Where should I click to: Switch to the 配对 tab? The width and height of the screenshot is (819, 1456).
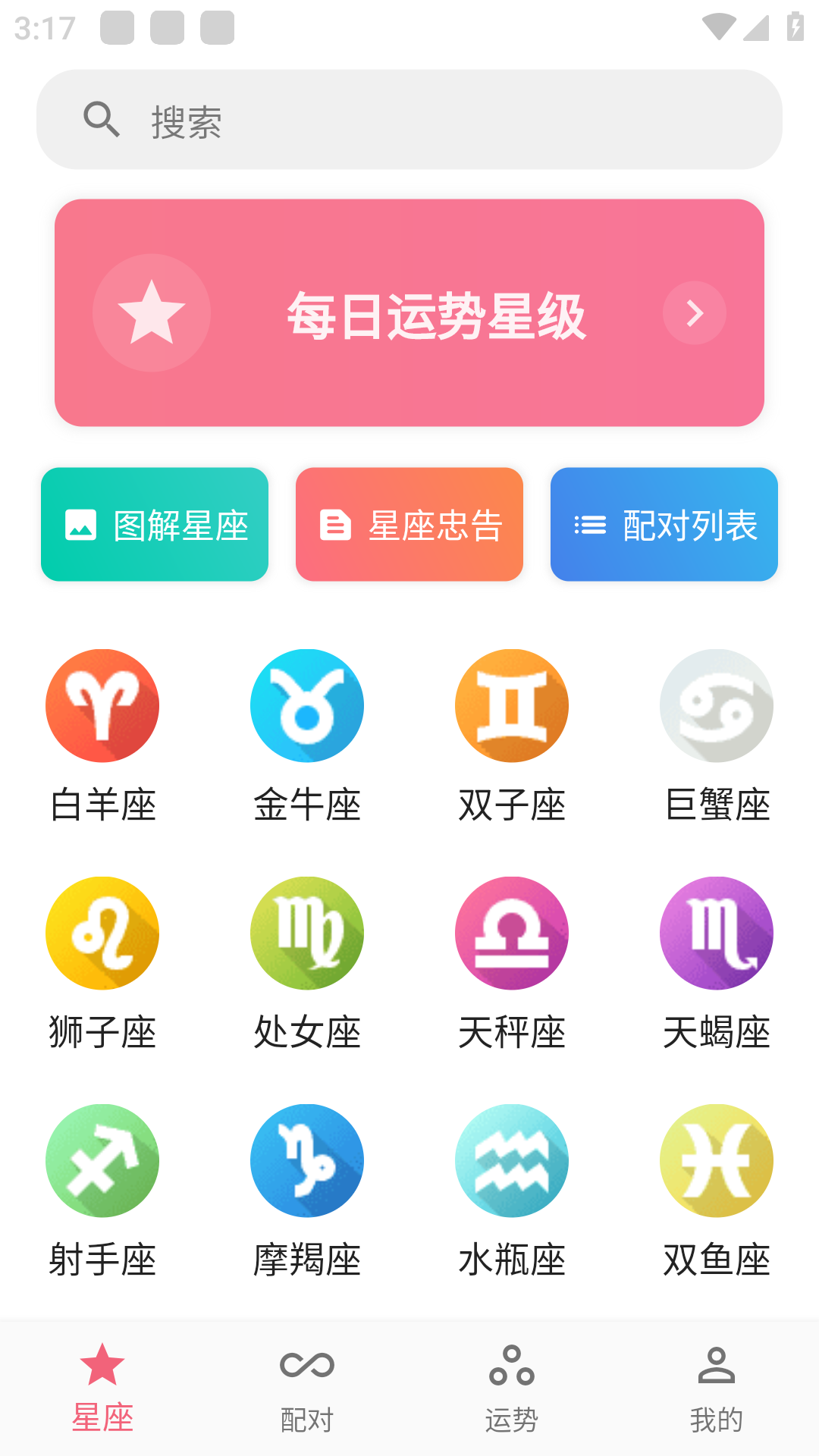(x=307, y=1388)
